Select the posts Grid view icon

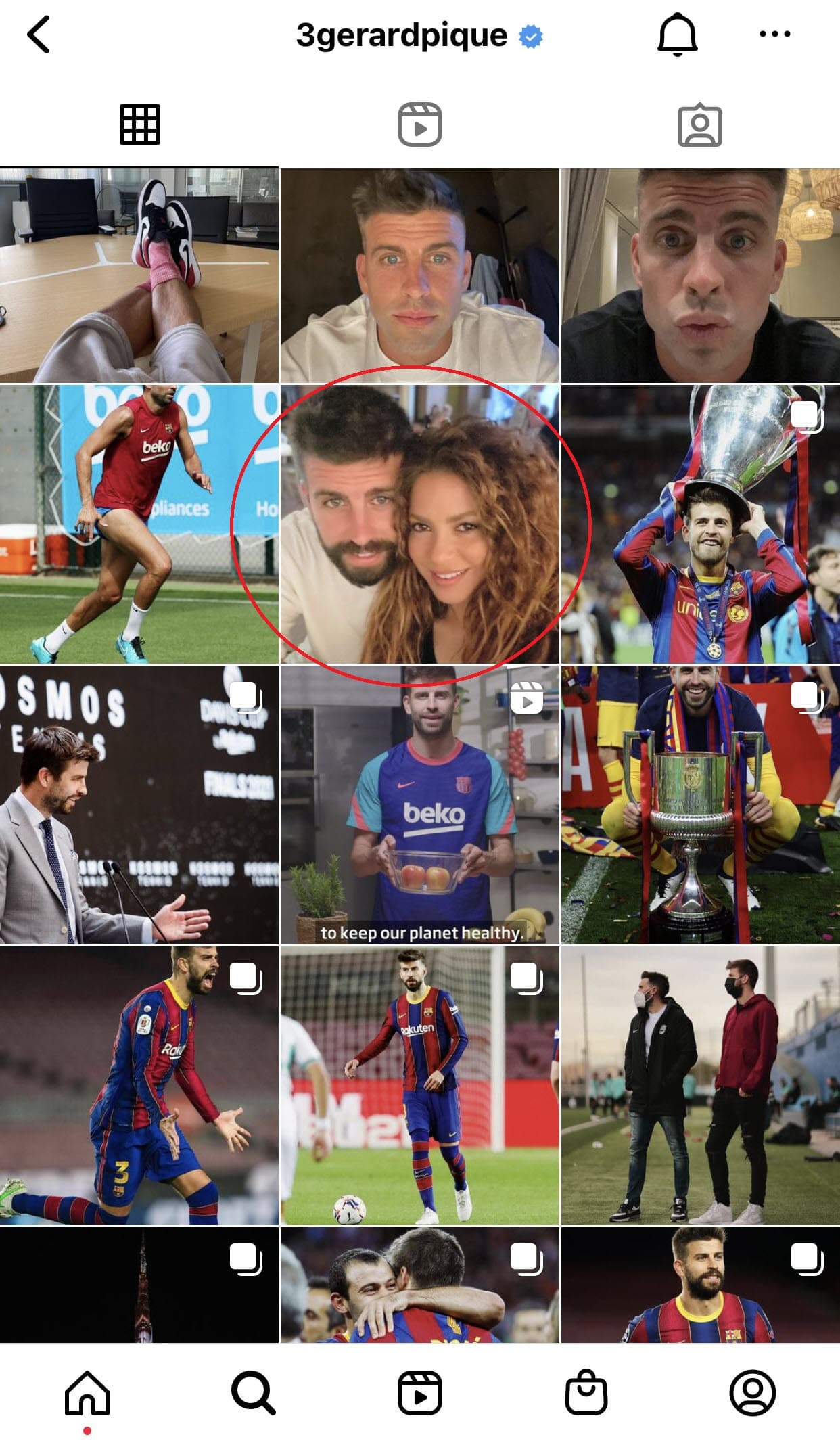(x=140, y=124)
